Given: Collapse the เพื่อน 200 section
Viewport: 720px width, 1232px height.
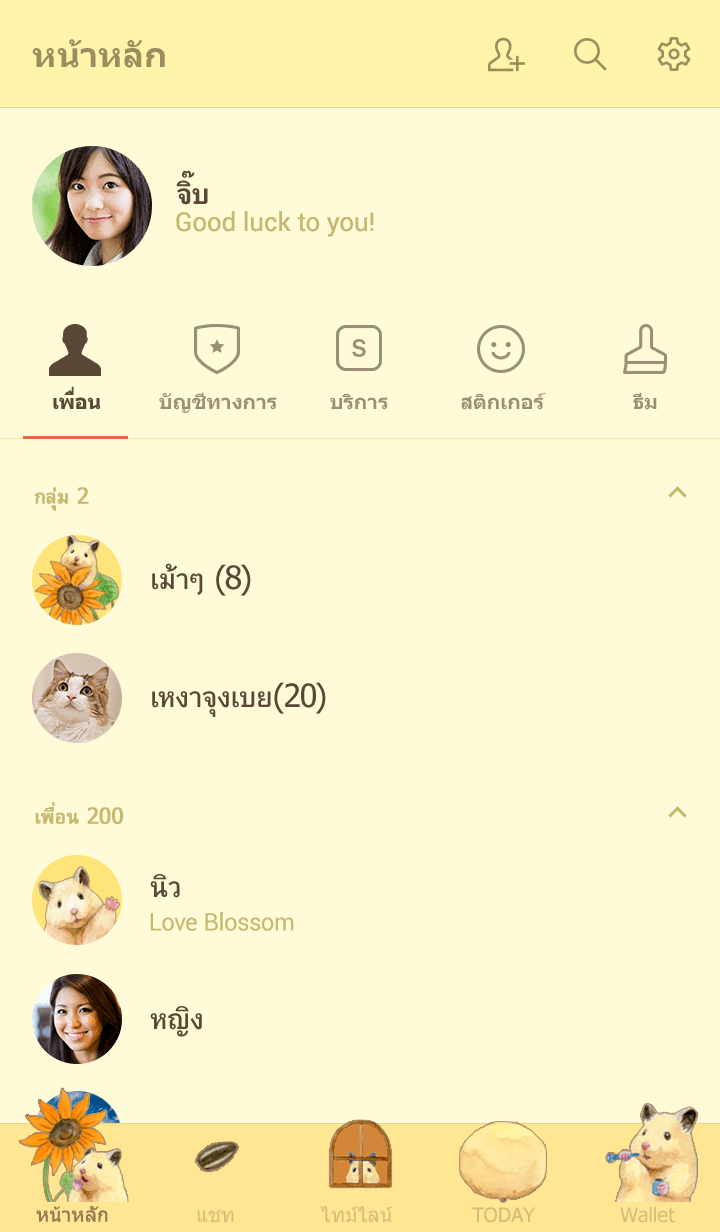Looking at the screenshot, I should tap(677, 813).
